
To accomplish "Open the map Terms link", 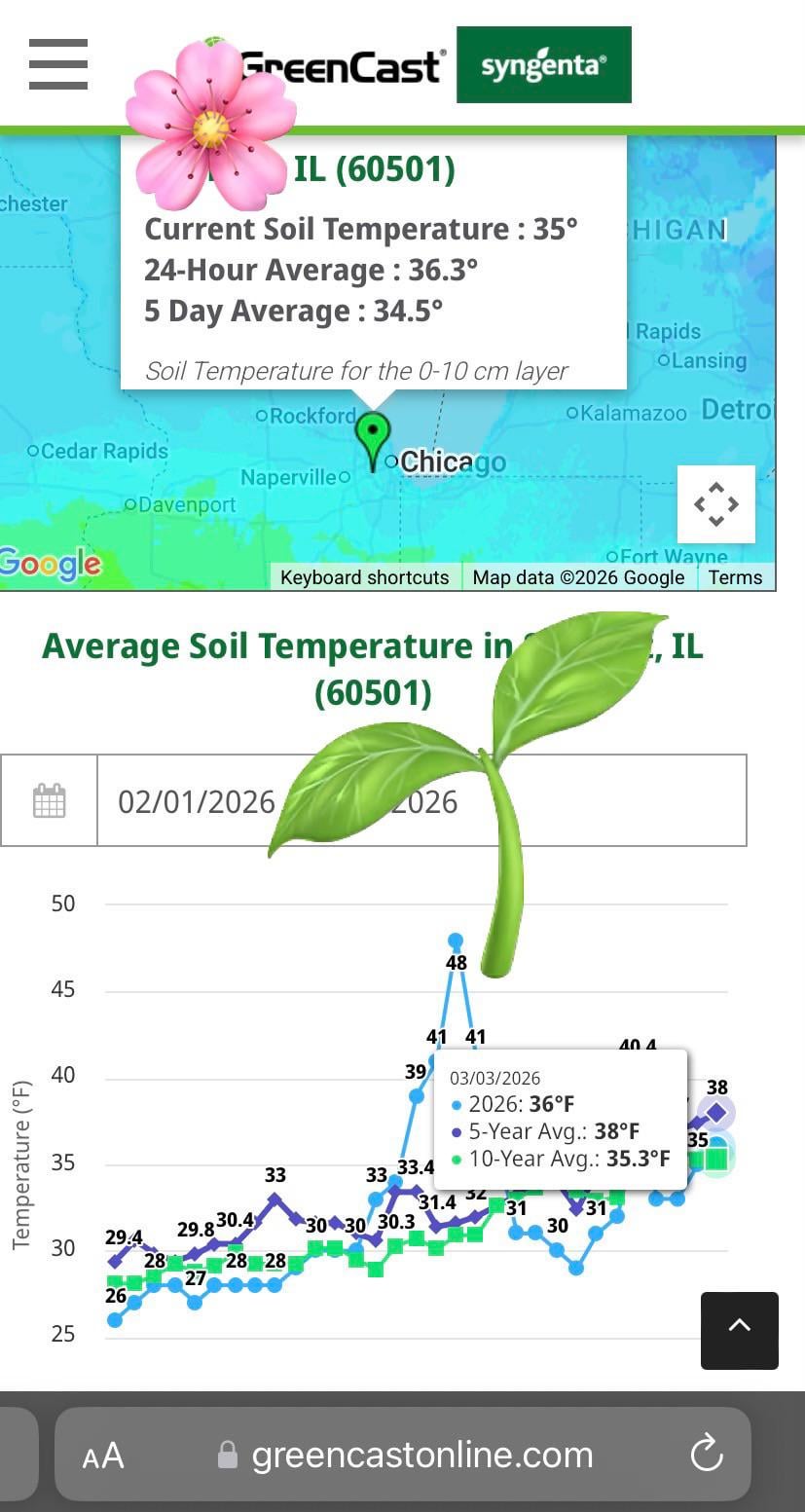I will coord(735,577).
